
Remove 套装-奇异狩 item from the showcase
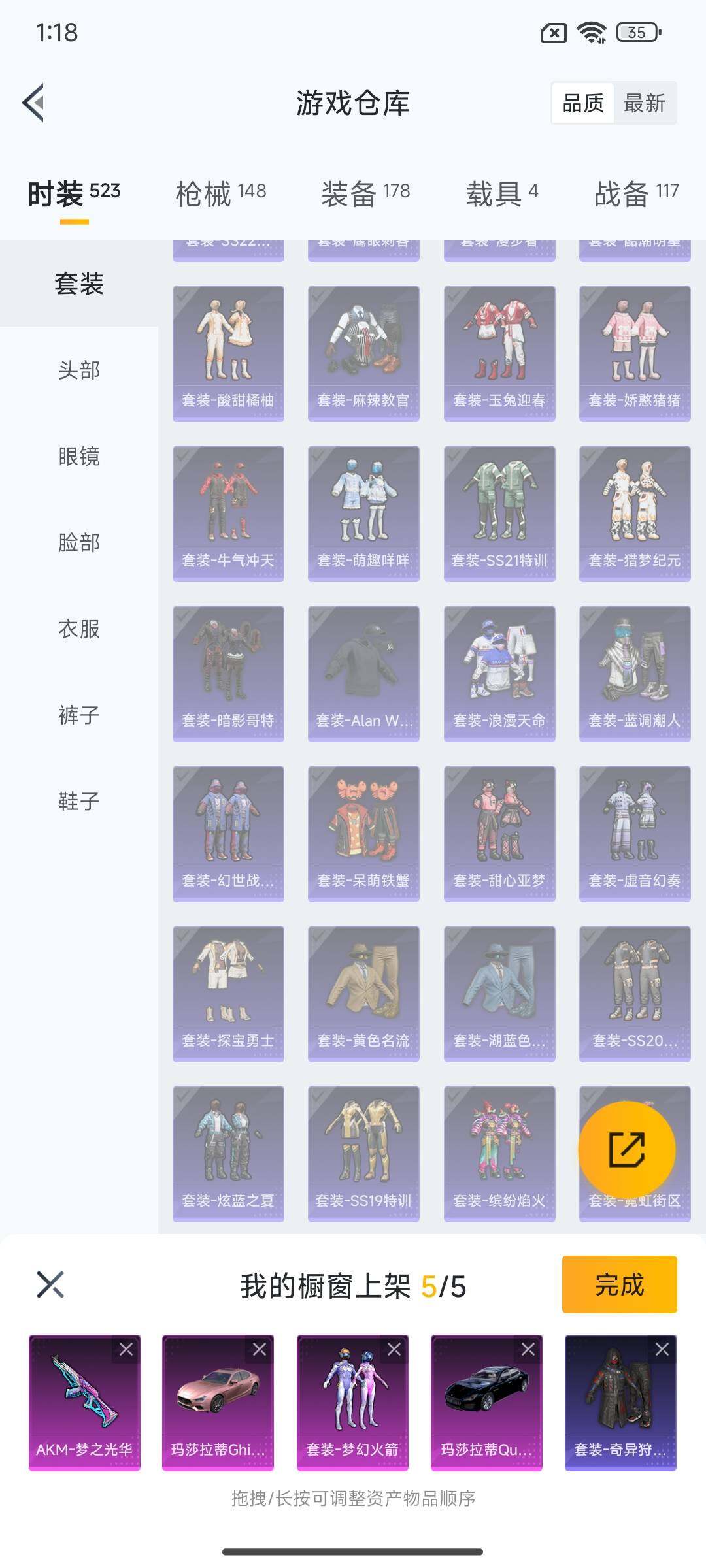pyautogui.click(x=662, y=1349)
